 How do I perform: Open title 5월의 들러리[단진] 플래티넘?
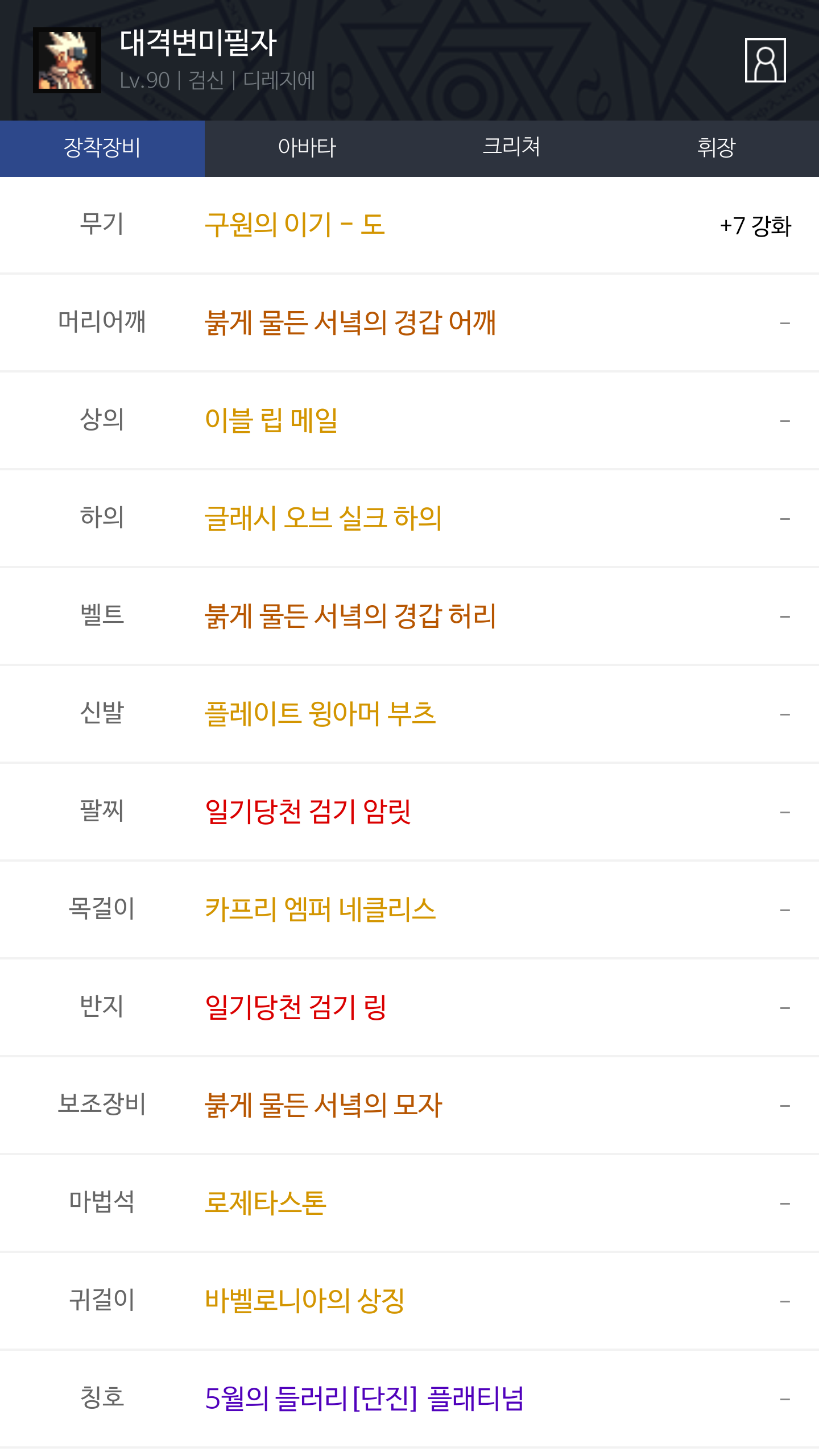click(364, 1399)
